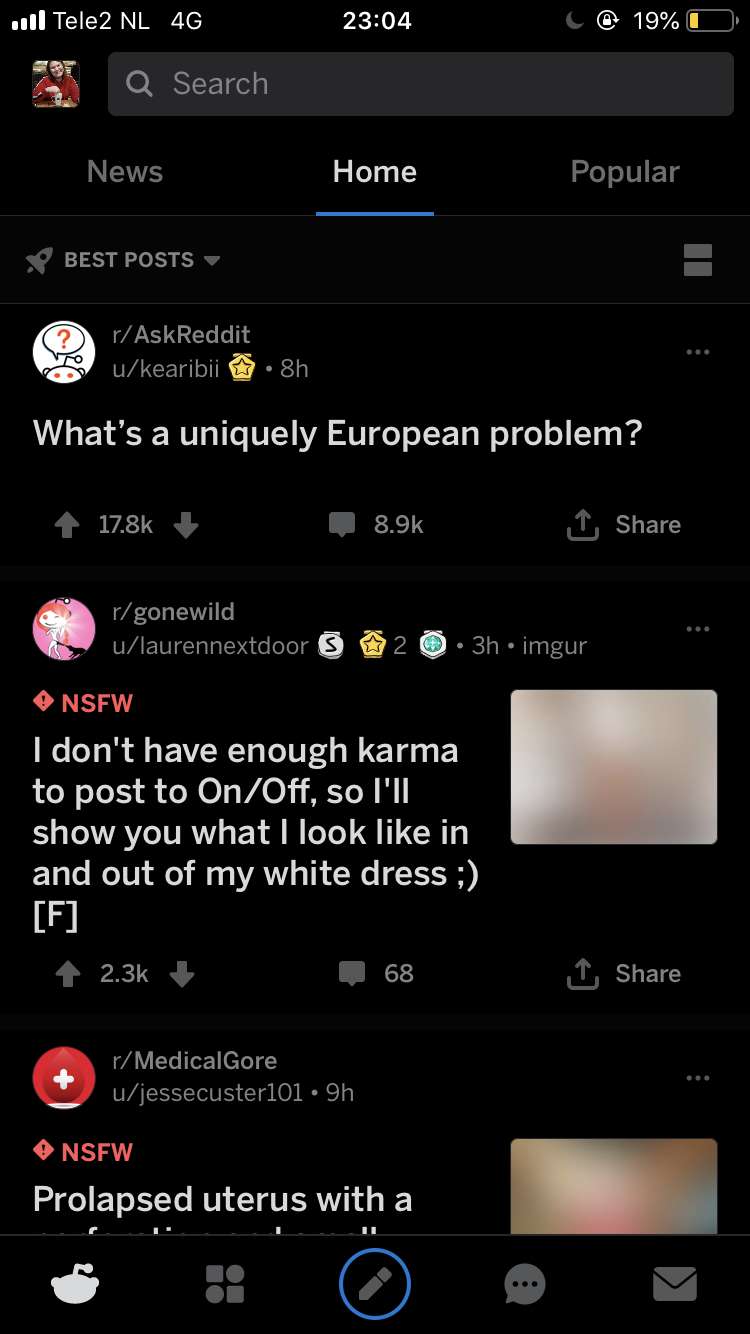This screenshot has width=750, height=1334.
Task: Open the r/MedicalGore subreddit link
Action: pyautogui.click(x=195, y=1060)
